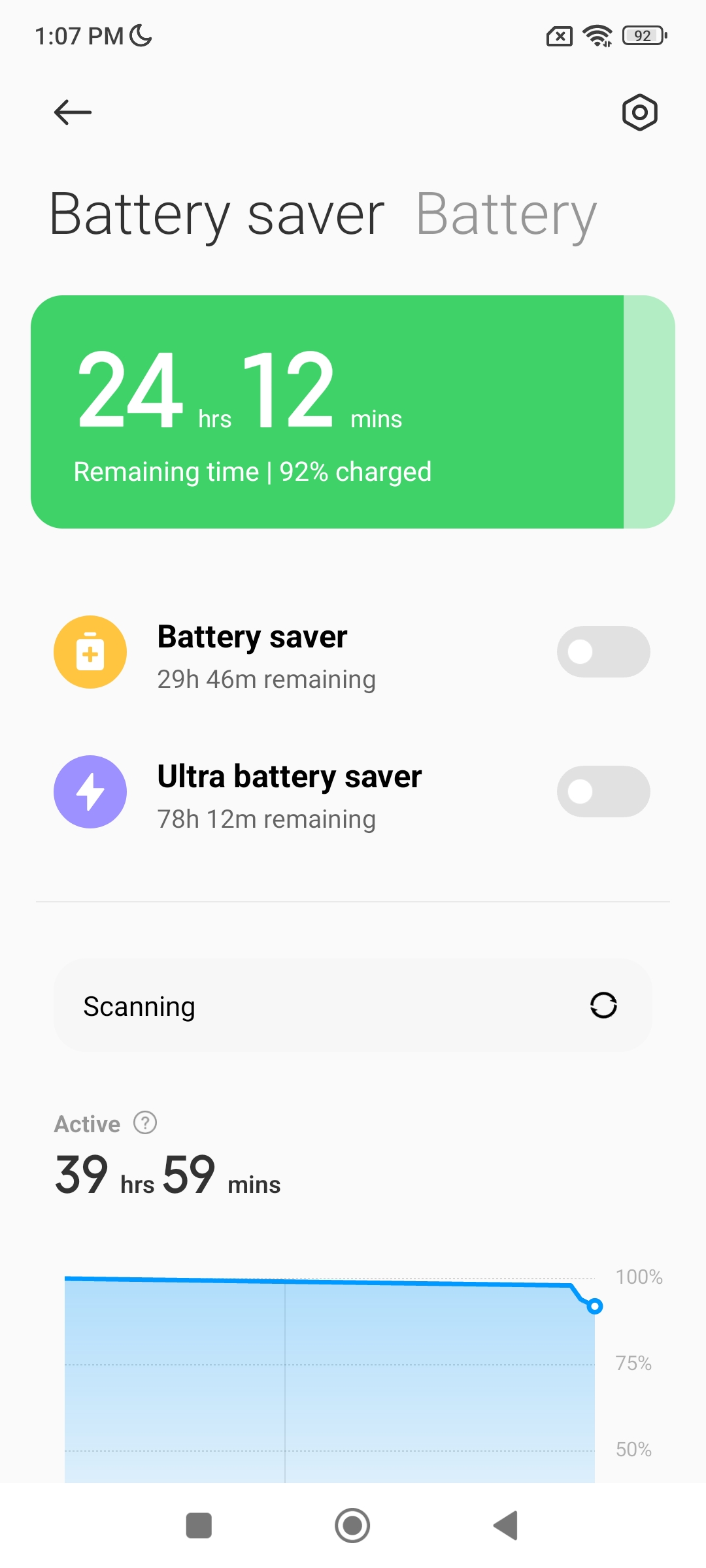Image resolution: width=706 pixels, height=1568 pixels.
Task: Open the remaining time green card
Action: click(353, 412)
